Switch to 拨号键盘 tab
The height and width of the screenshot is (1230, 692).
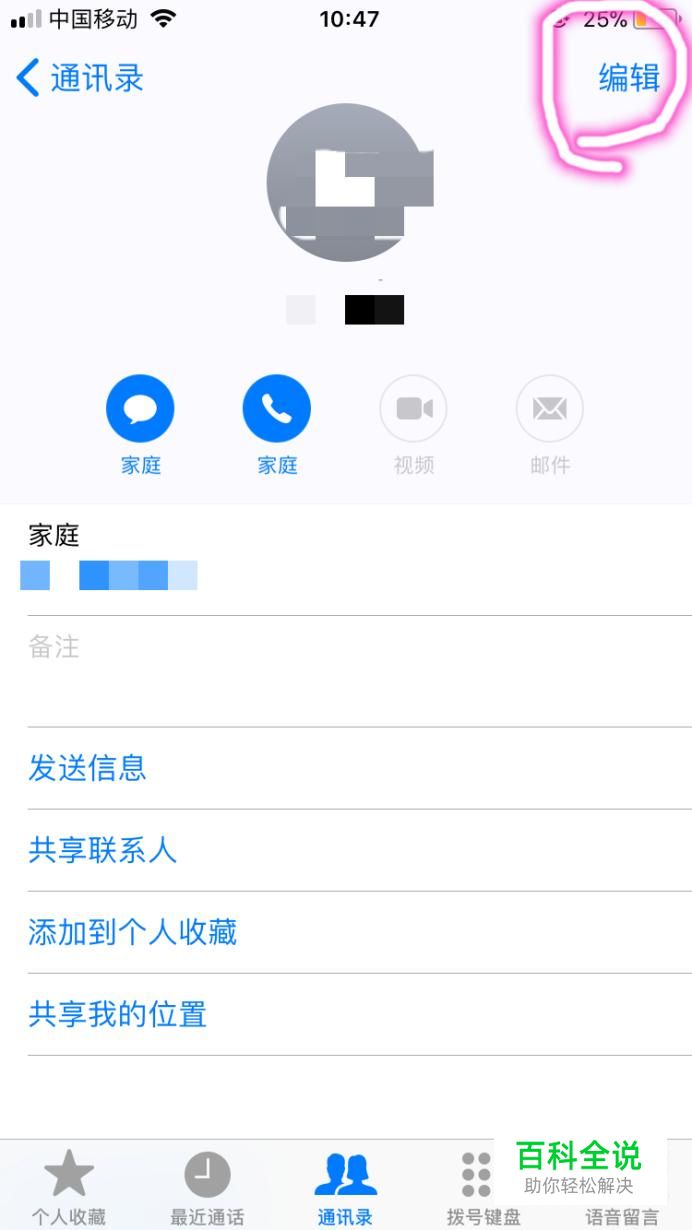click(x=483, y=1187)
